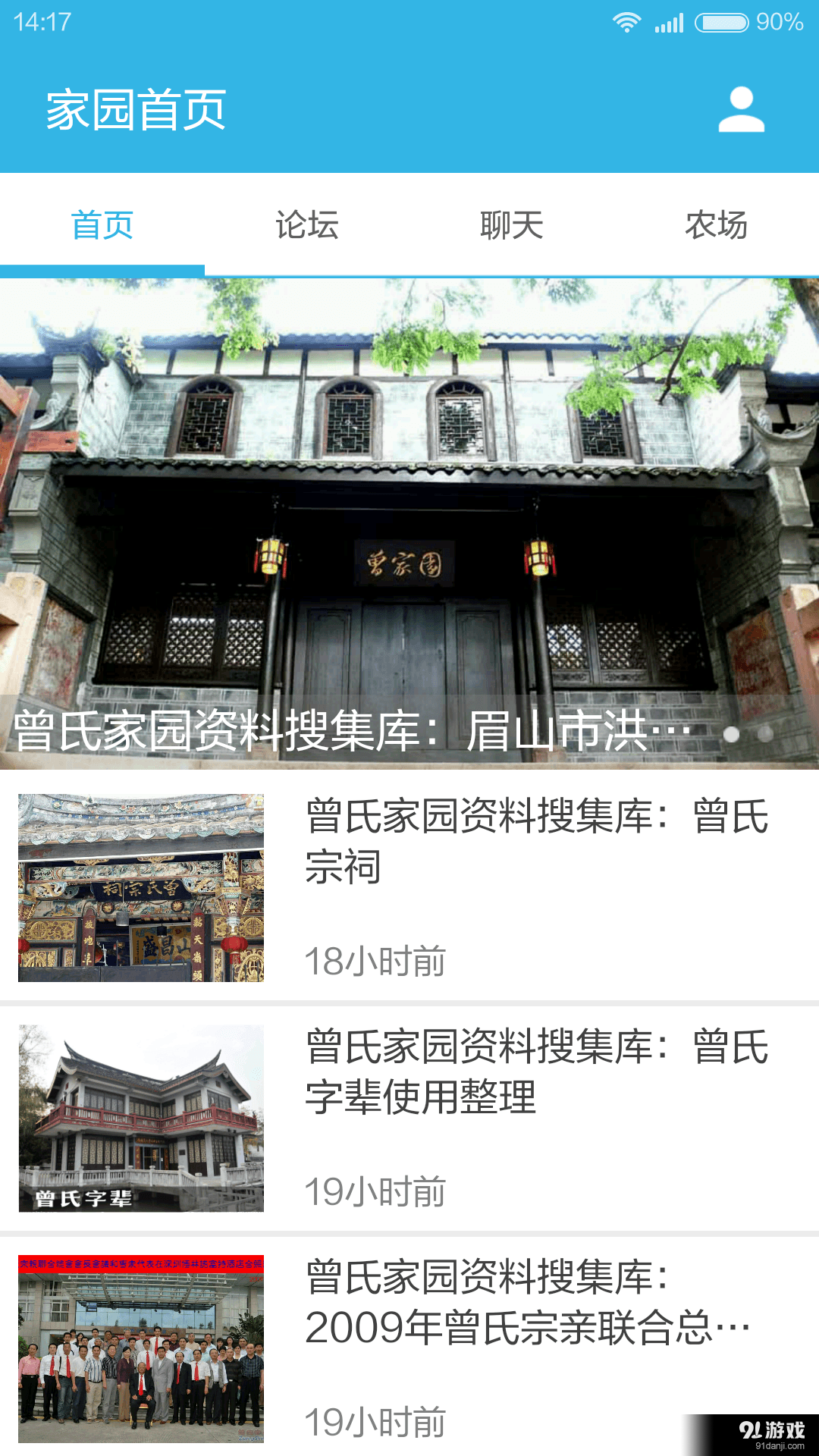The height and width of the screenshot is (1456, 819).
Task: Open the user profile icon
Action: pos(741,110)
